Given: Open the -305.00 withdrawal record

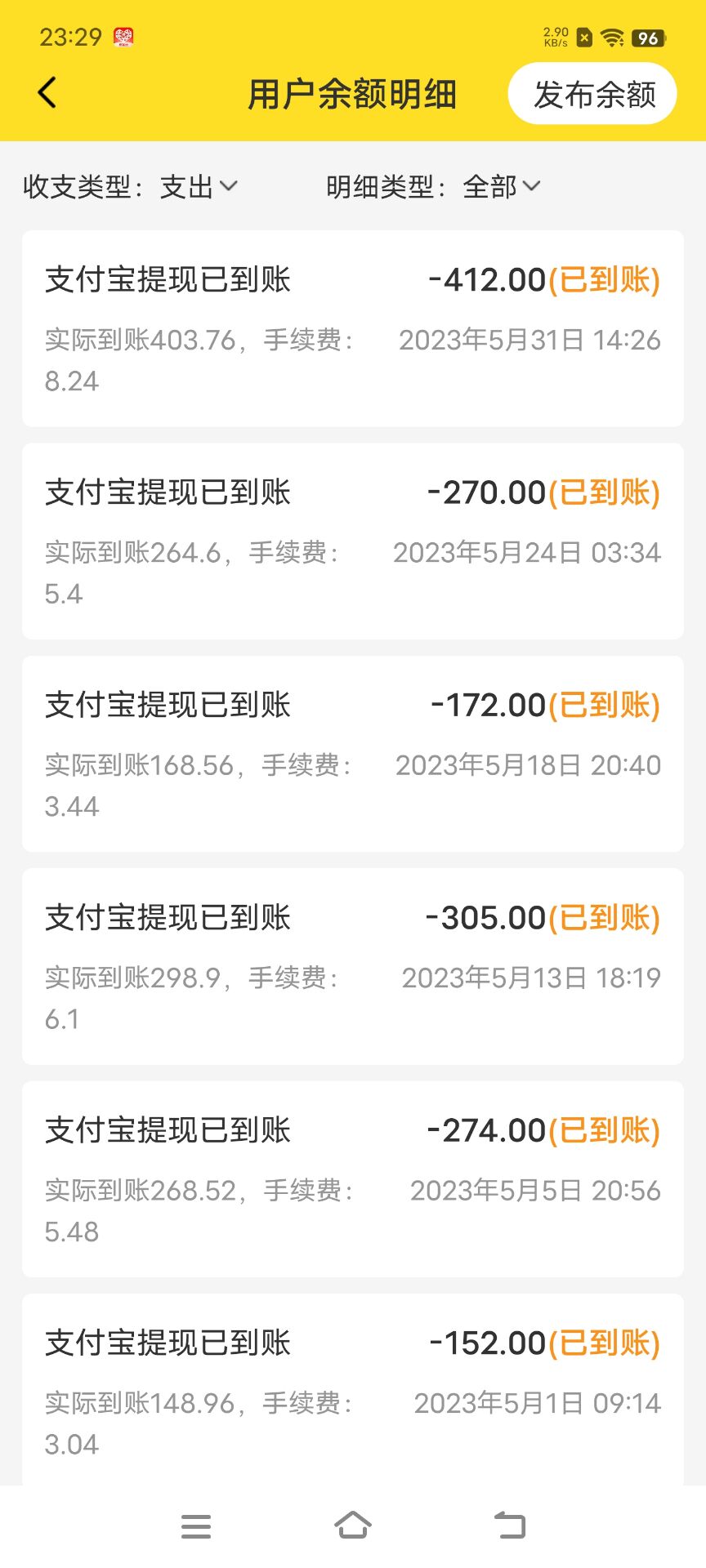Looking at the screenshot, I should pyautogui.click(x=353, y=966).
